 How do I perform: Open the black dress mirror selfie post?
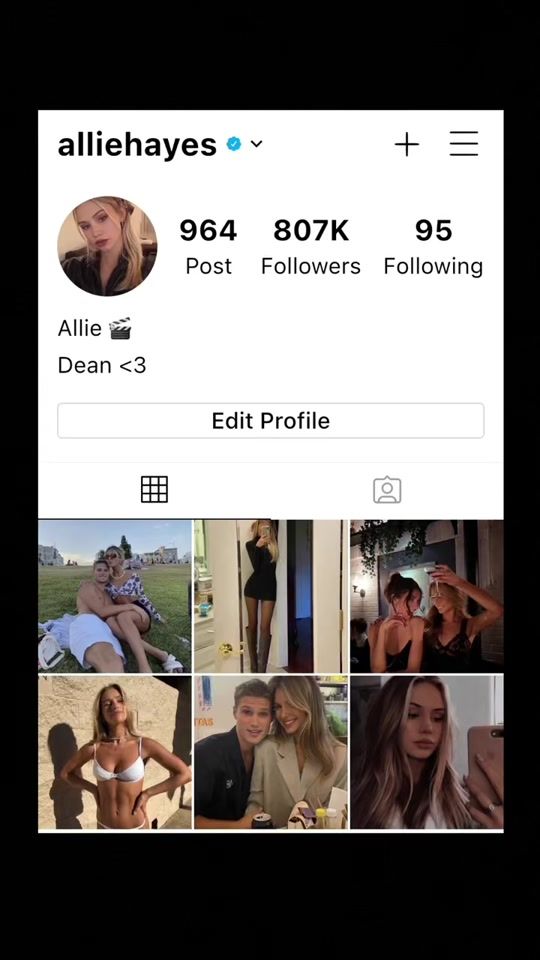point(271,596)
